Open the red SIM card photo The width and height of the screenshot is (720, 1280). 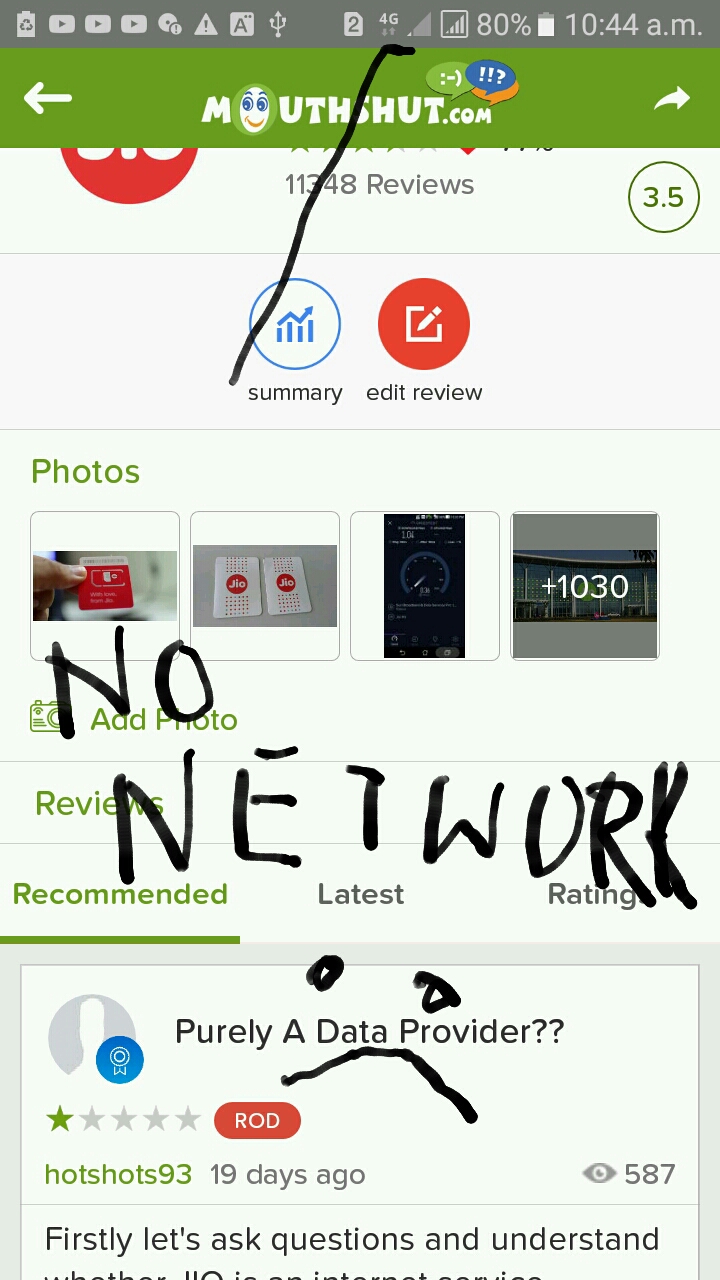[x=105, y=586]
